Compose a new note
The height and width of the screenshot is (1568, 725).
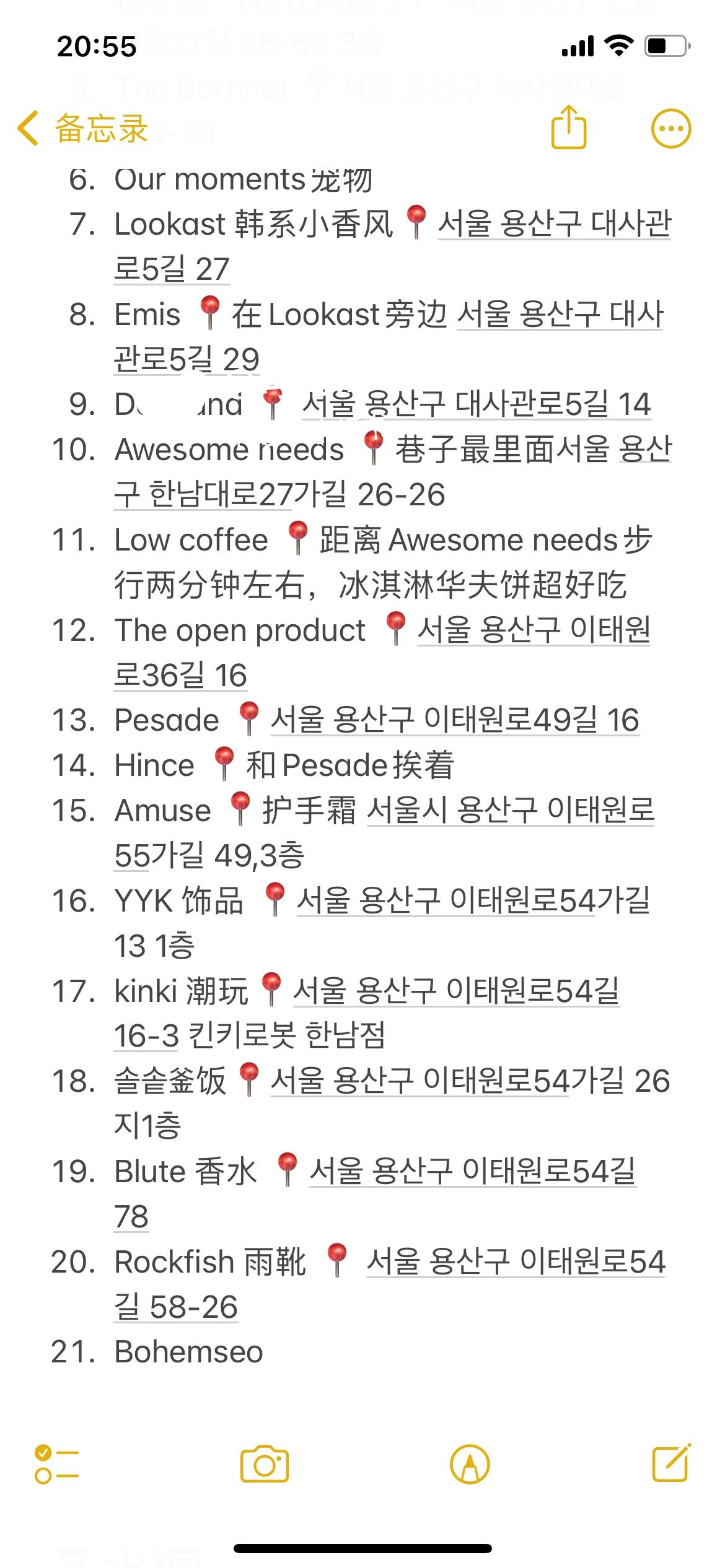pyautogui.click(x=672, y=1463)
